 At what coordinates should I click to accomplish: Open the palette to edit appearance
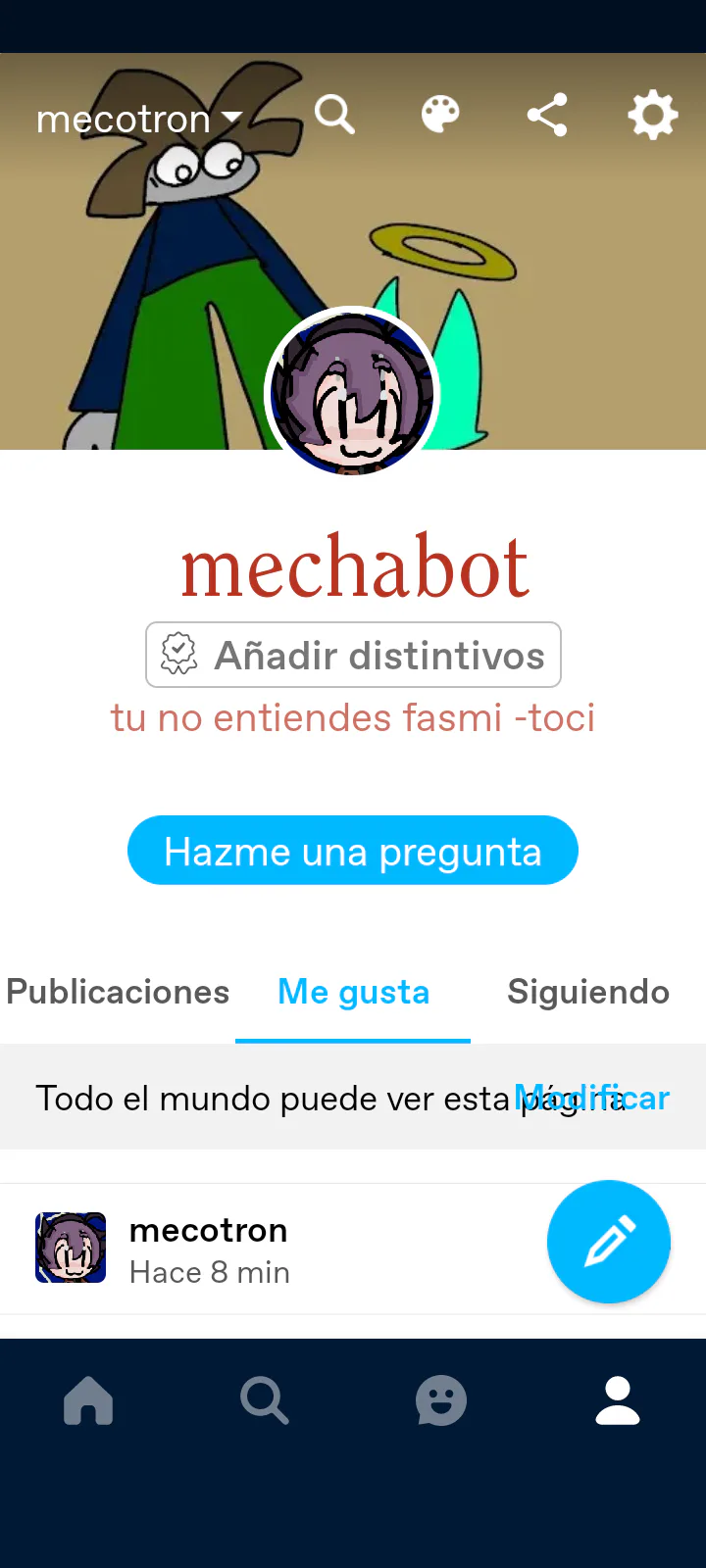pos(440,115)
